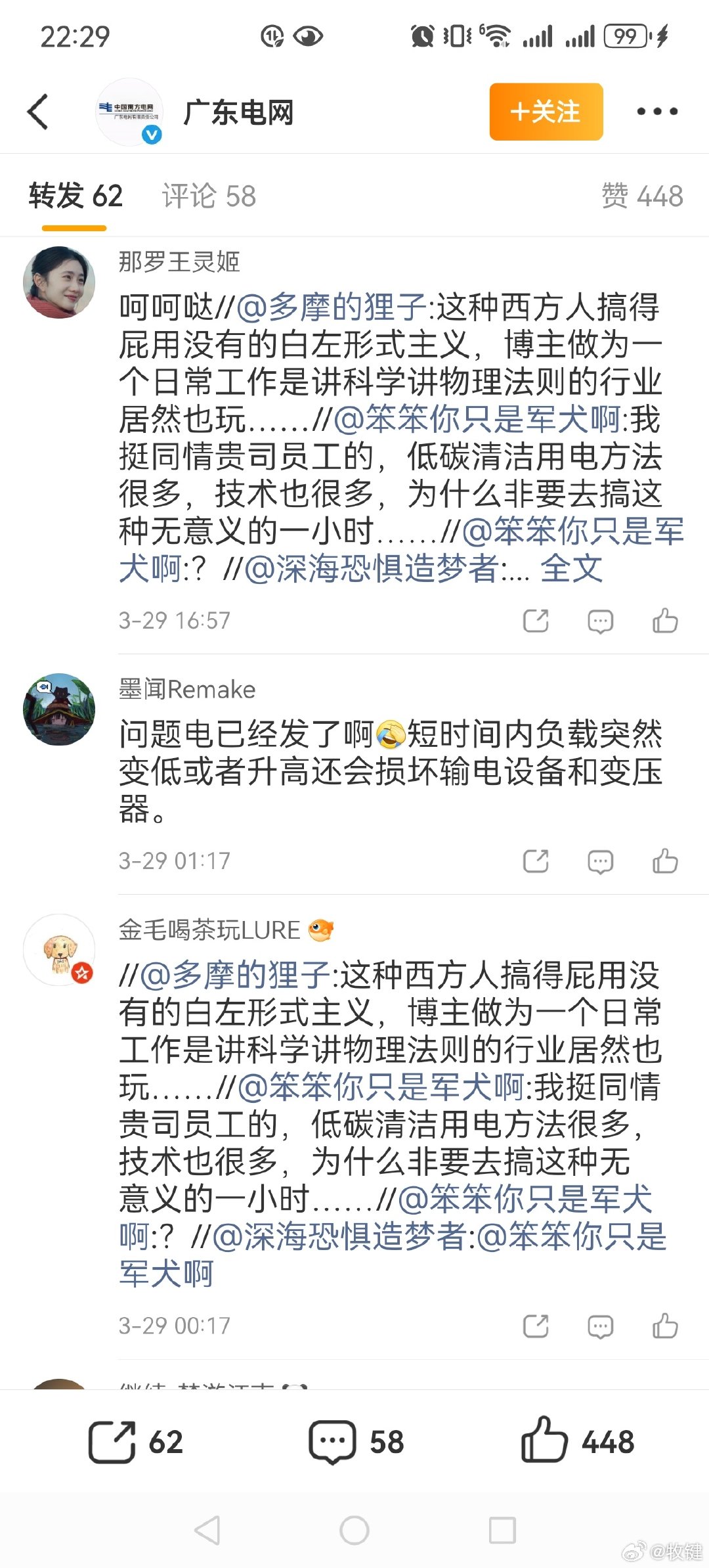Open 广东电网's profile avatar
709x1568 pixels.
[x=129, y=112]
